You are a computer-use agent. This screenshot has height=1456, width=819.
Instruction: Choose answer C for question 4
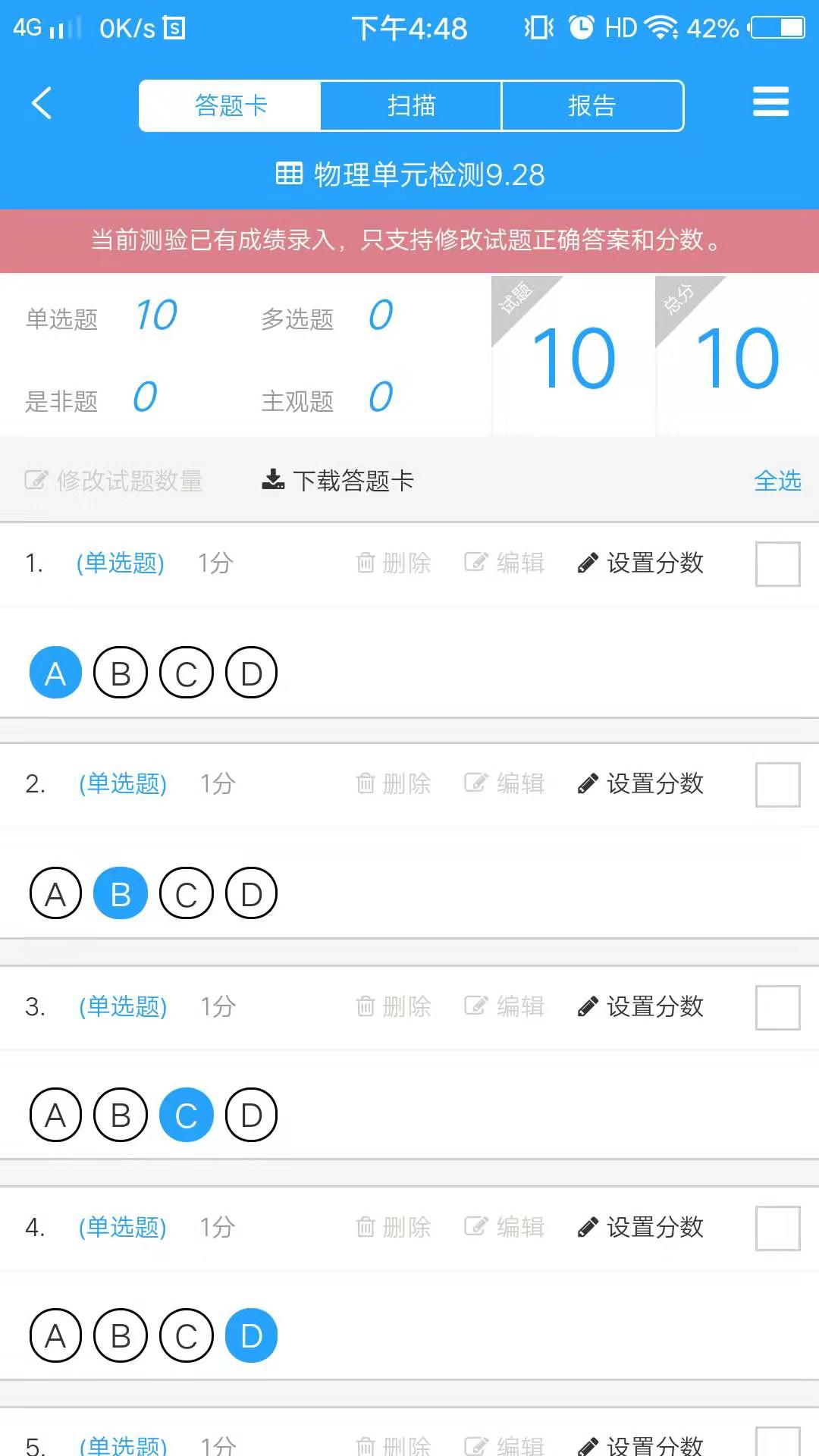pyautogui.click(x=187, y=1335)
